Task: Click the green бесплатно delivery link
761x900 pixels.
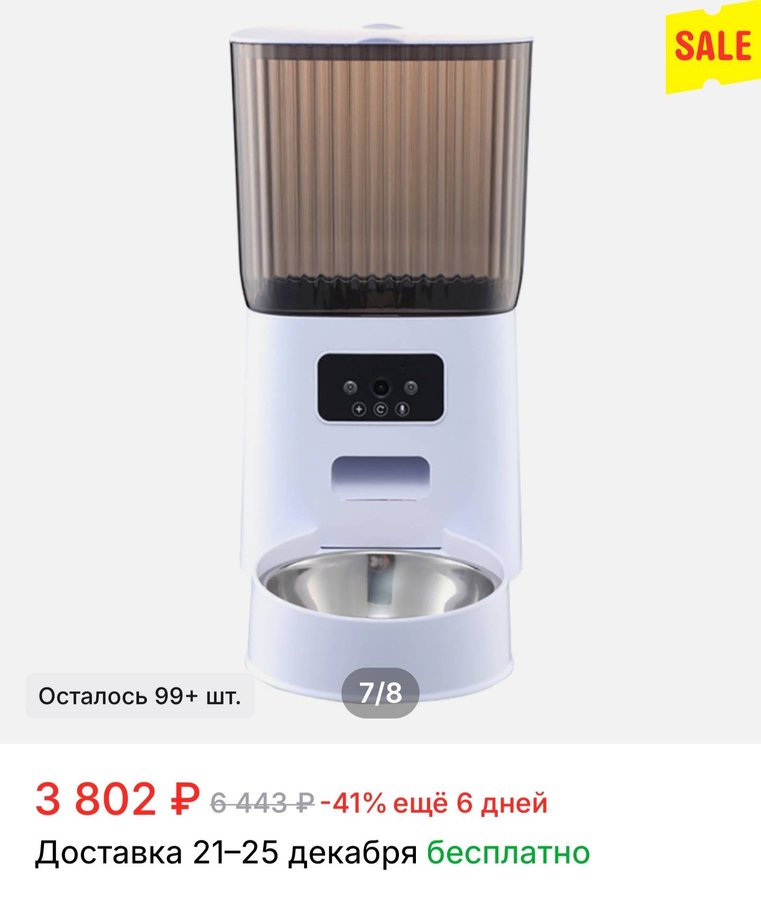Action: click(x=508, y=852)
